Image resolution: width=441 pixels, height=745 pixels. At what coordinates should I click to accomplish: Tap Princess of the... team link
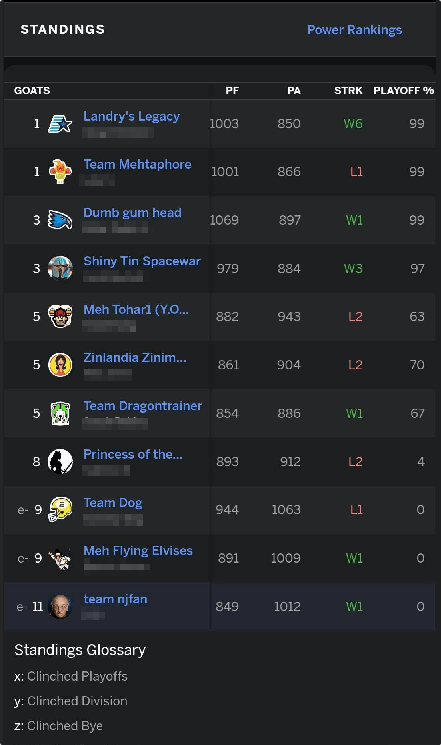click(x=133, y=454)
